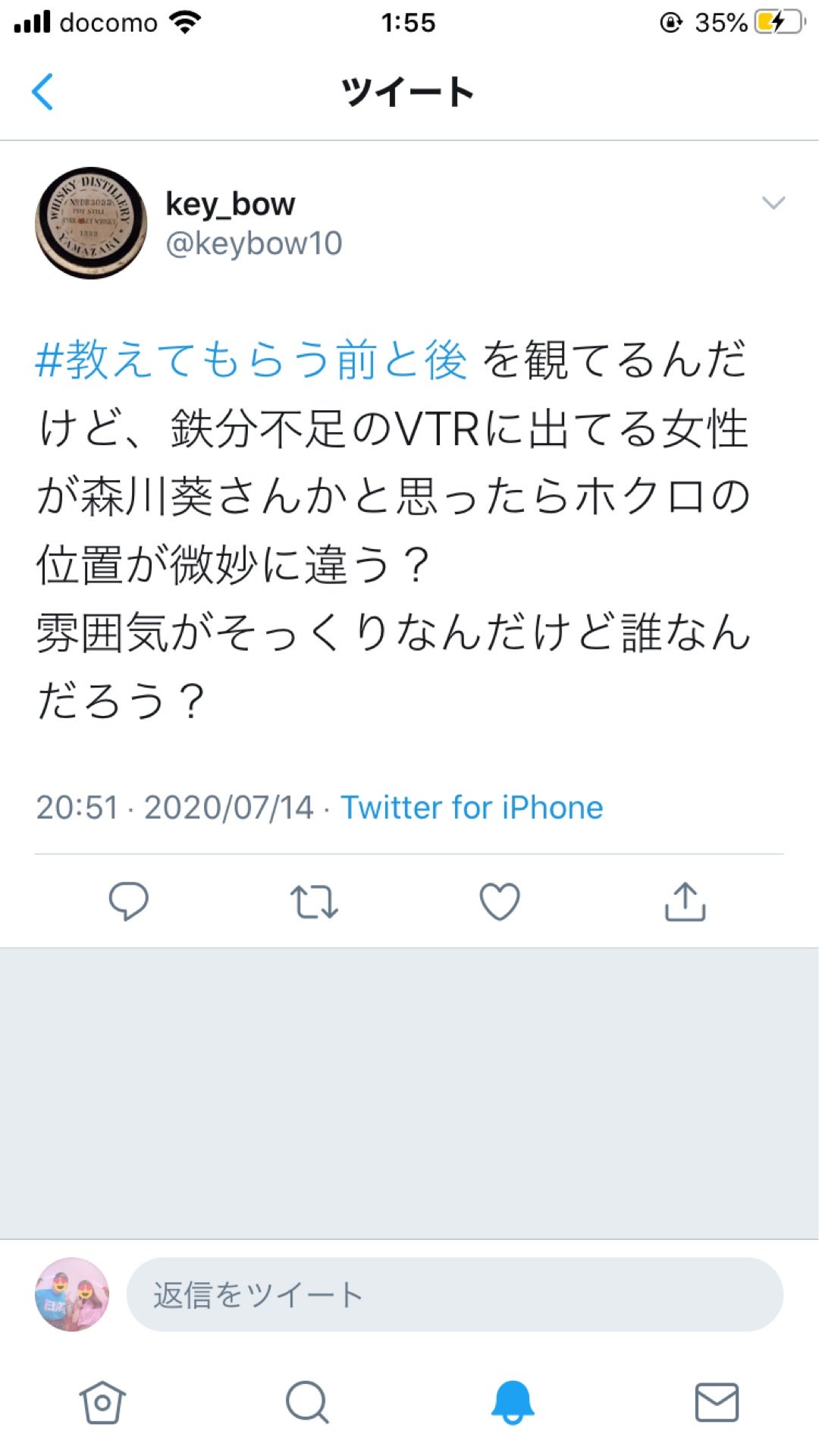Open the reply comment icon
Viewport: 819px width, 1456px height.
pos(129,901)
